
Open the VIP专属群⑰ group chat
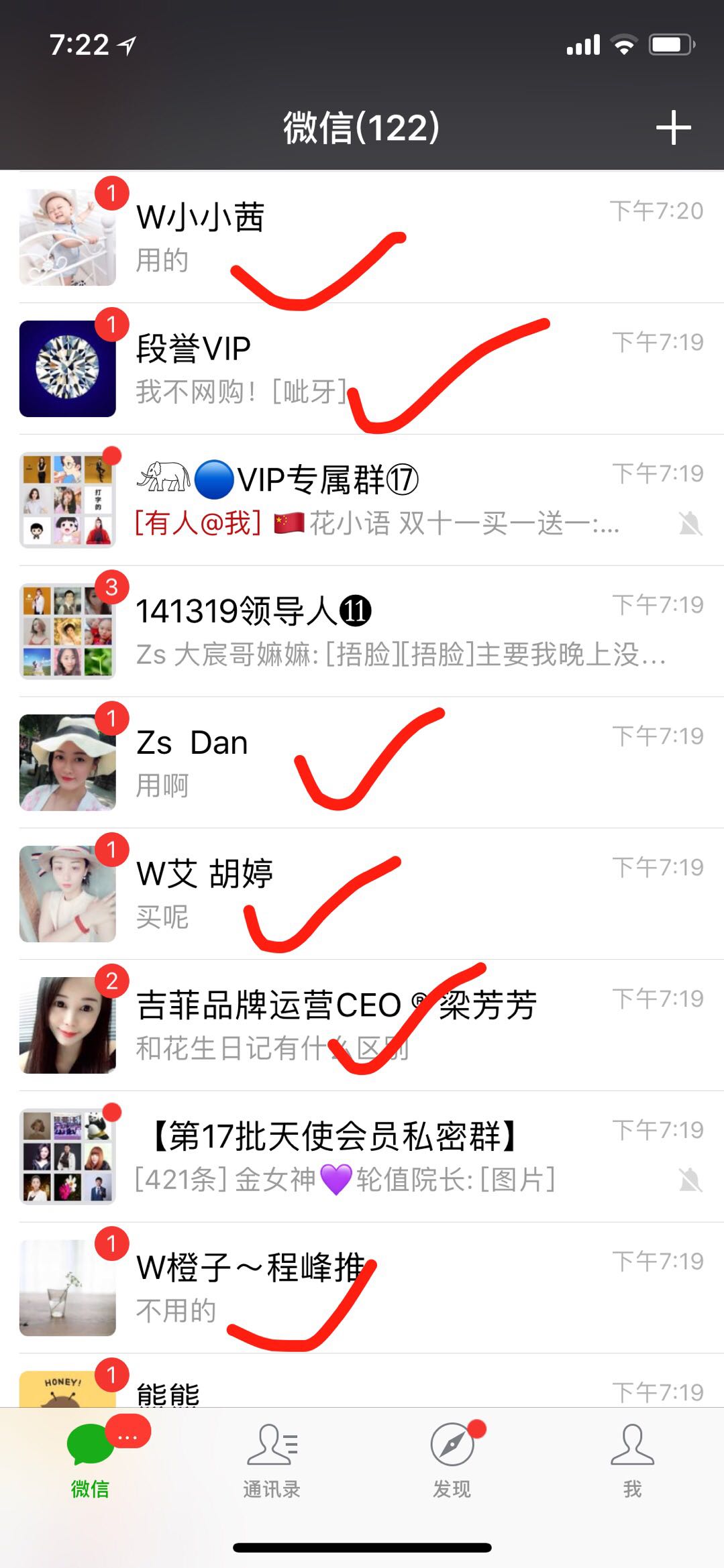coord(362,500)
